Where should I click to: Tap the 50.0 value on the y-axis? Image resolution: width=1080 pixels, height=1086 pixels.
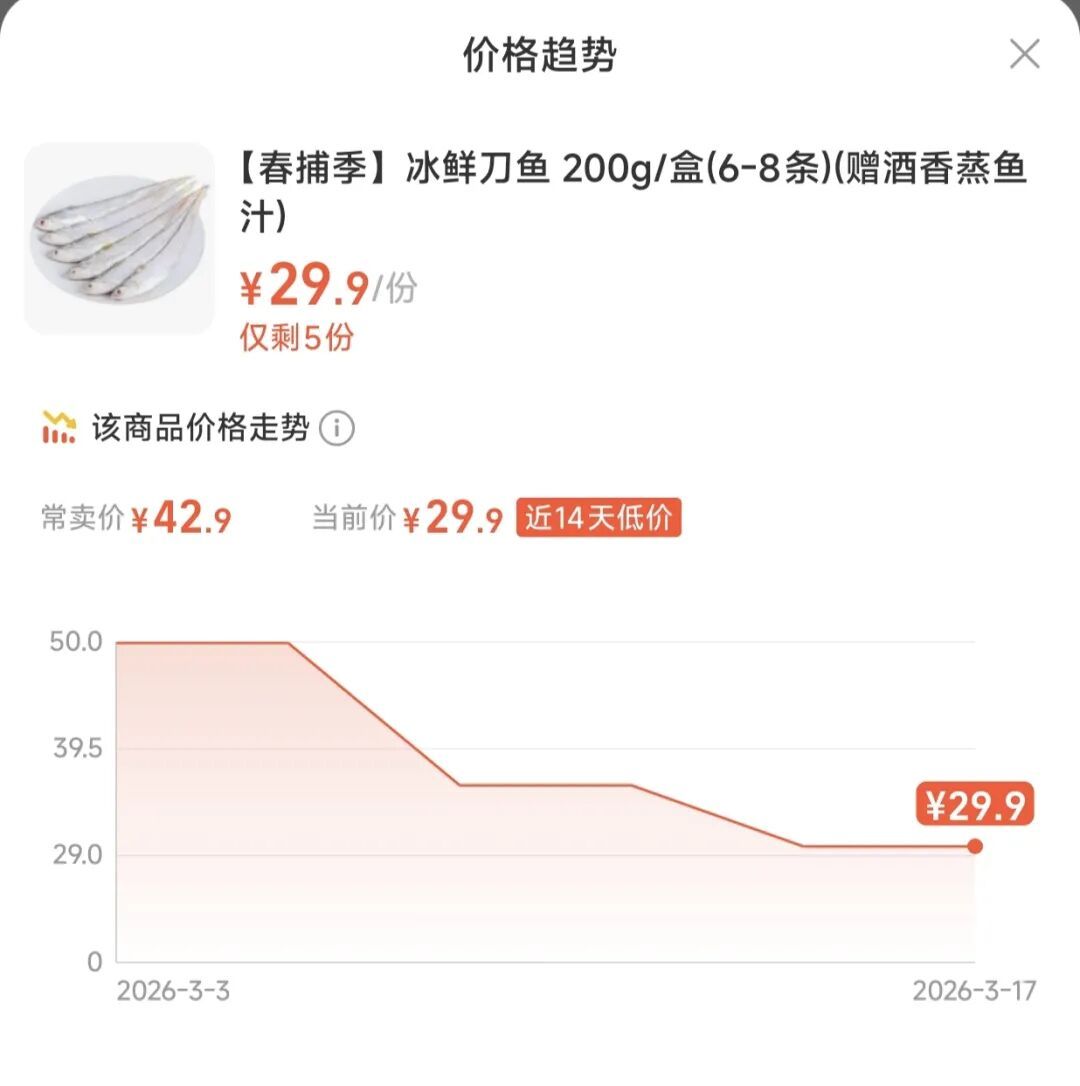tap(76, 641)
